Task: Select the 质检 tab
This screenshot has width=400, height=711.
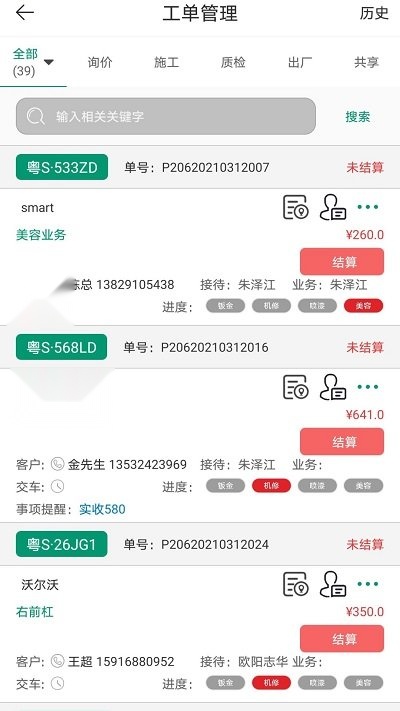Action: (x=233, y=62)
